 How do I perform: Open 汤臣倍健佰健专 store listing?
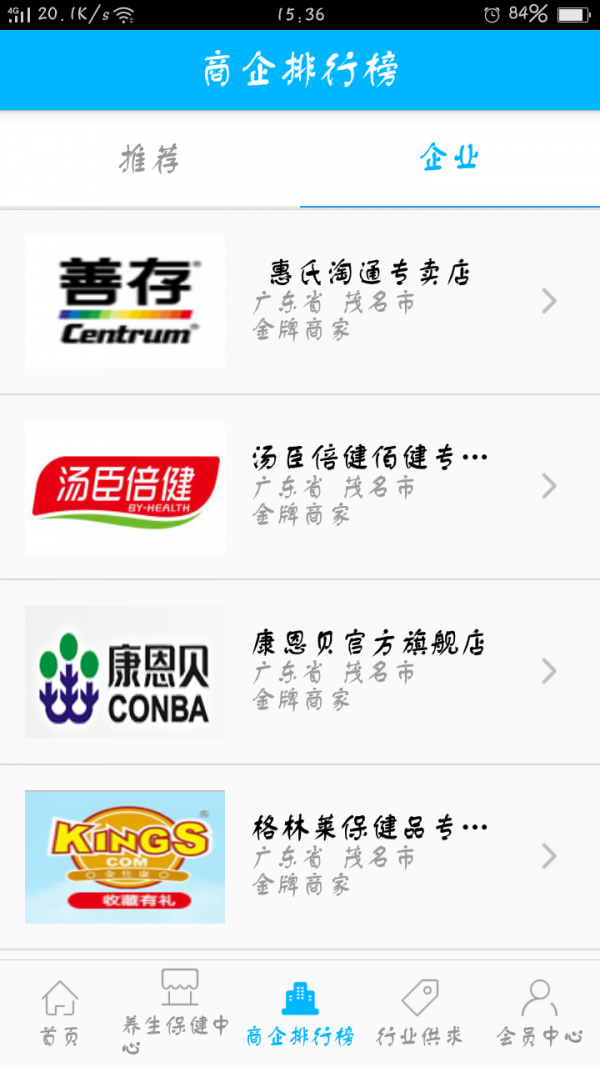click(x=300, y=486)
